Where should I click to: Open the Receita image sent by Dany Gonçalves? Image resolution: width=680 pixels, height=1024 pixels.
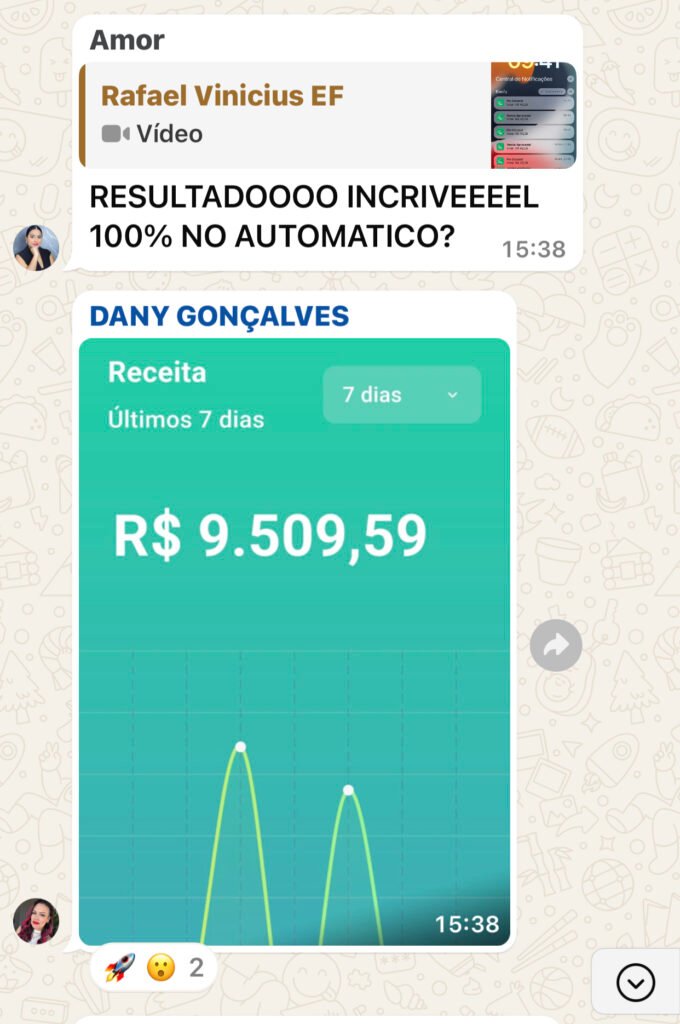(x=294, y=642)
